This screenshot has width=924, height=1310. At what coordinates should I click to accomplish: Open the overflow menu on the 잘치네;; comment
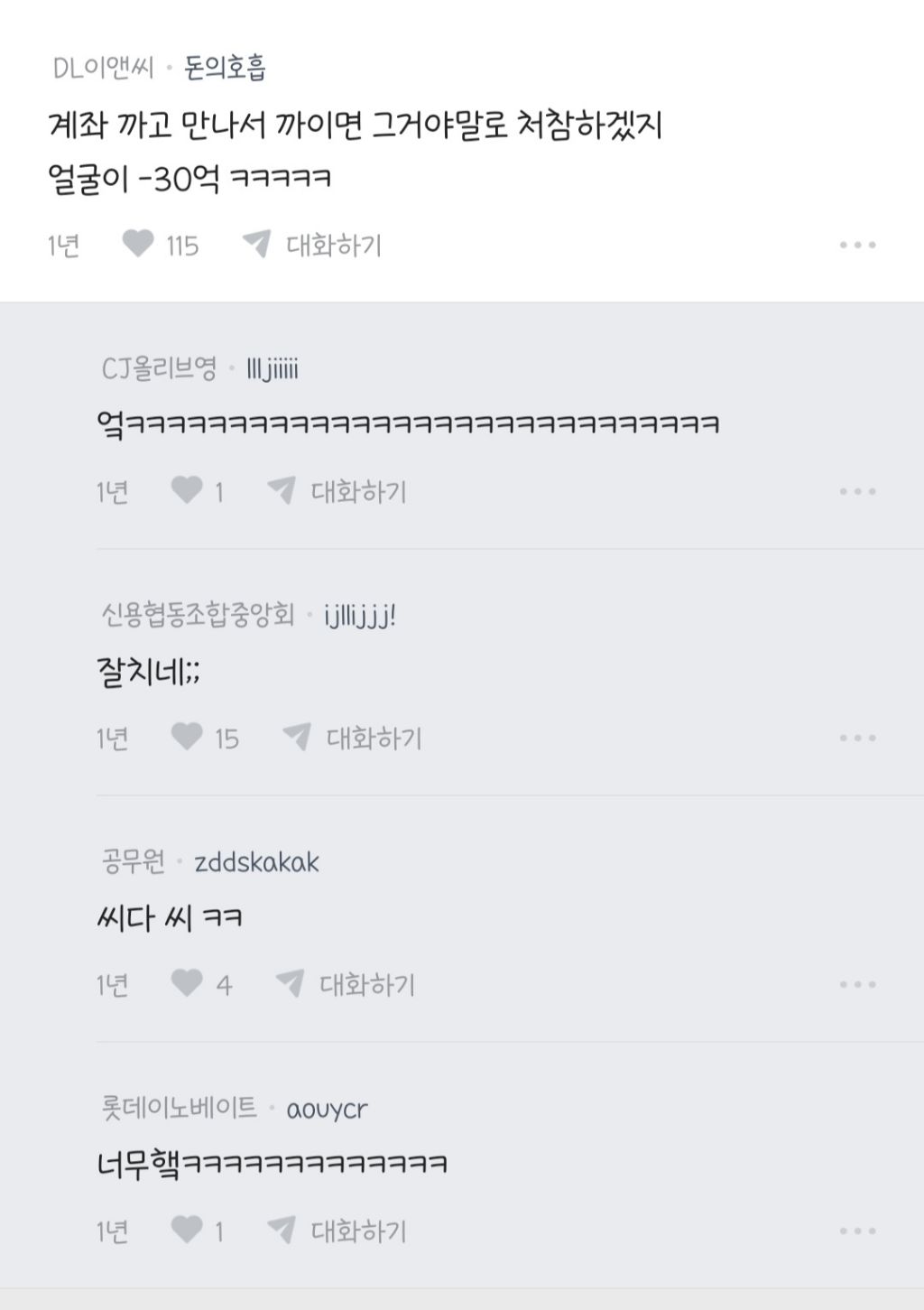tap(859, 739)
